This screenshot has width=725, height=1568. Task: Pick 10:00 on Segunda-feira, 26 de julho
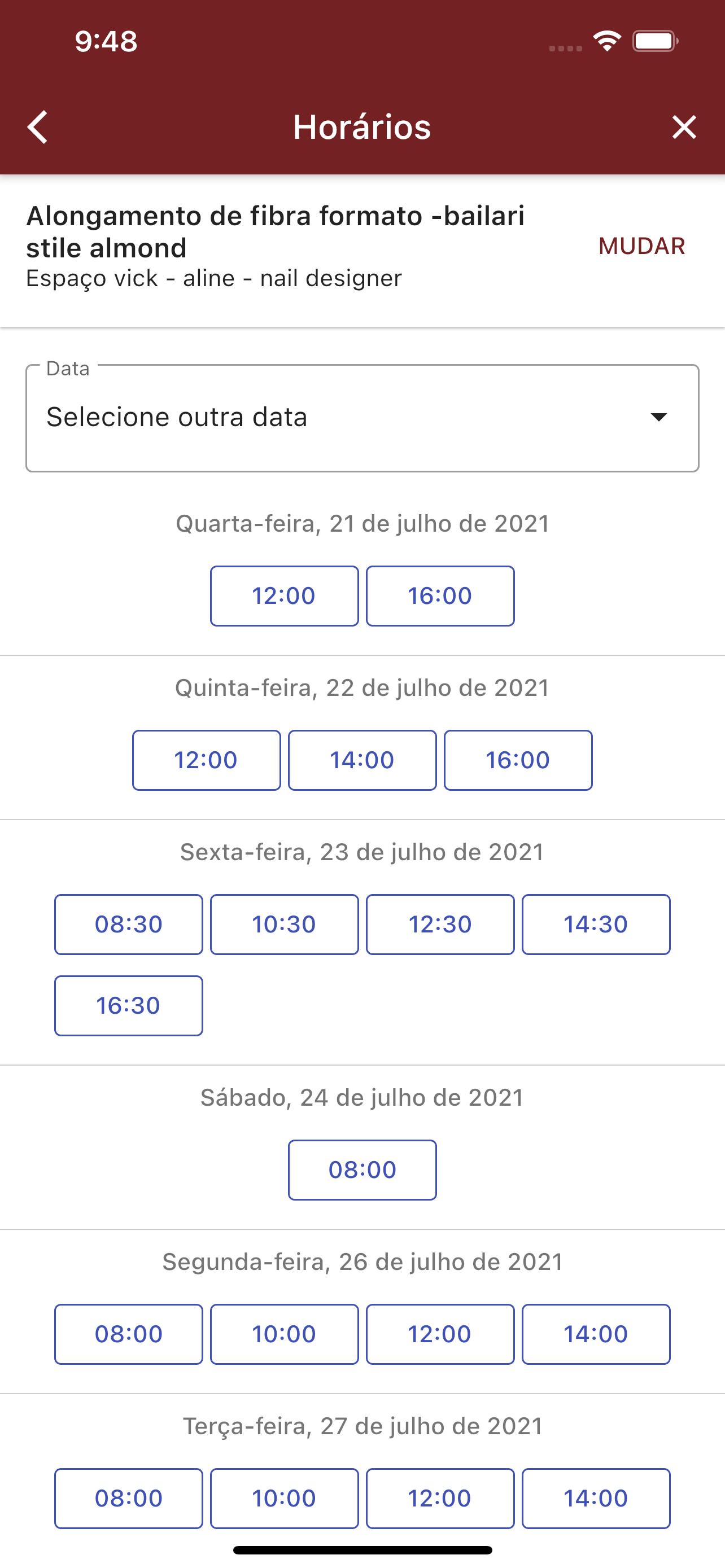(284, 1334)
